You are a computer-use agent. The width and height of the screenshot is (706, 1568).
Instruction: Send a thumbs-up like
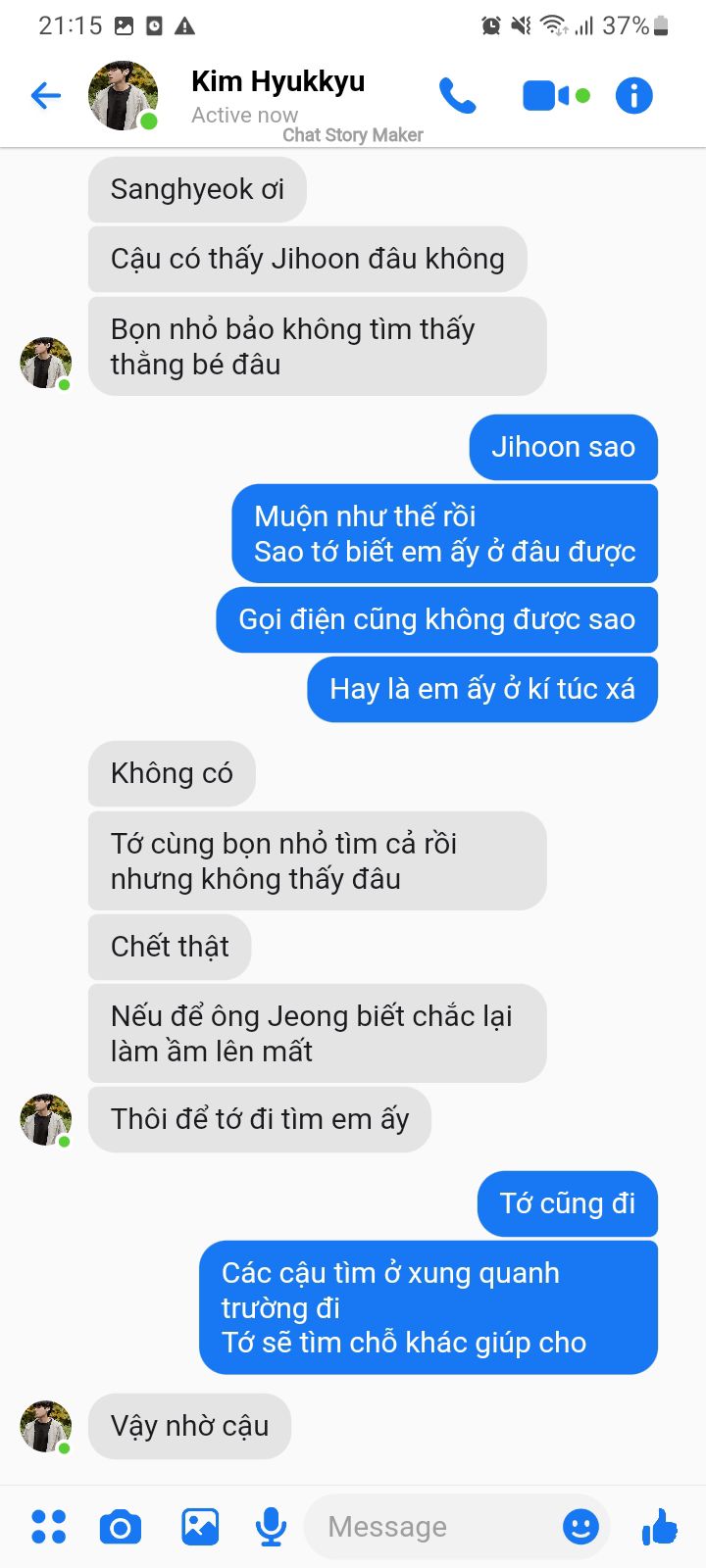click(660, 1526)
